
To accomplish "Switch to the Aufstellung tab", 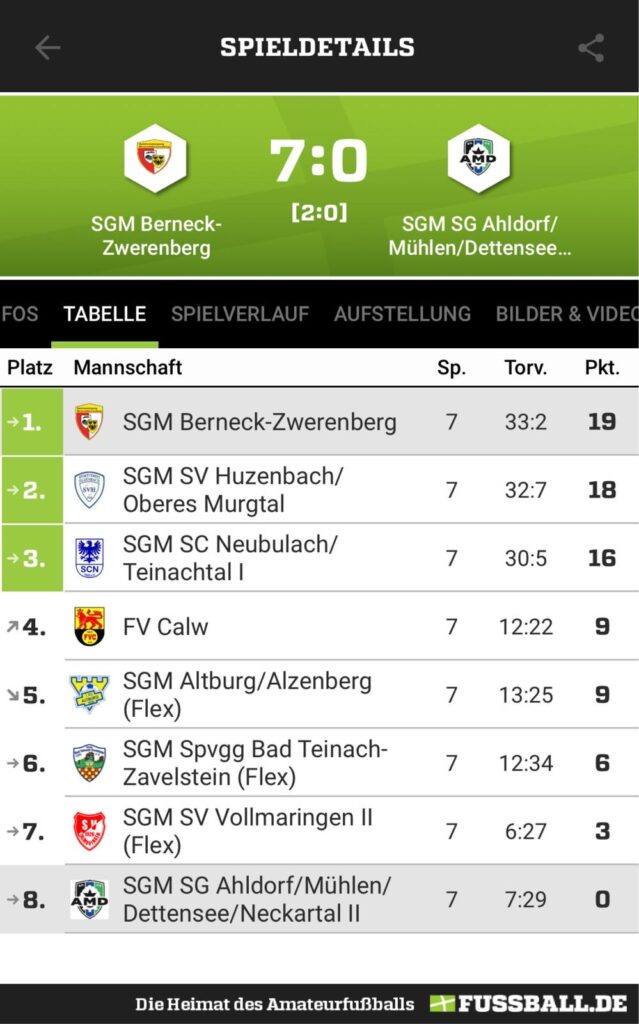I will [x=402, y=314].
